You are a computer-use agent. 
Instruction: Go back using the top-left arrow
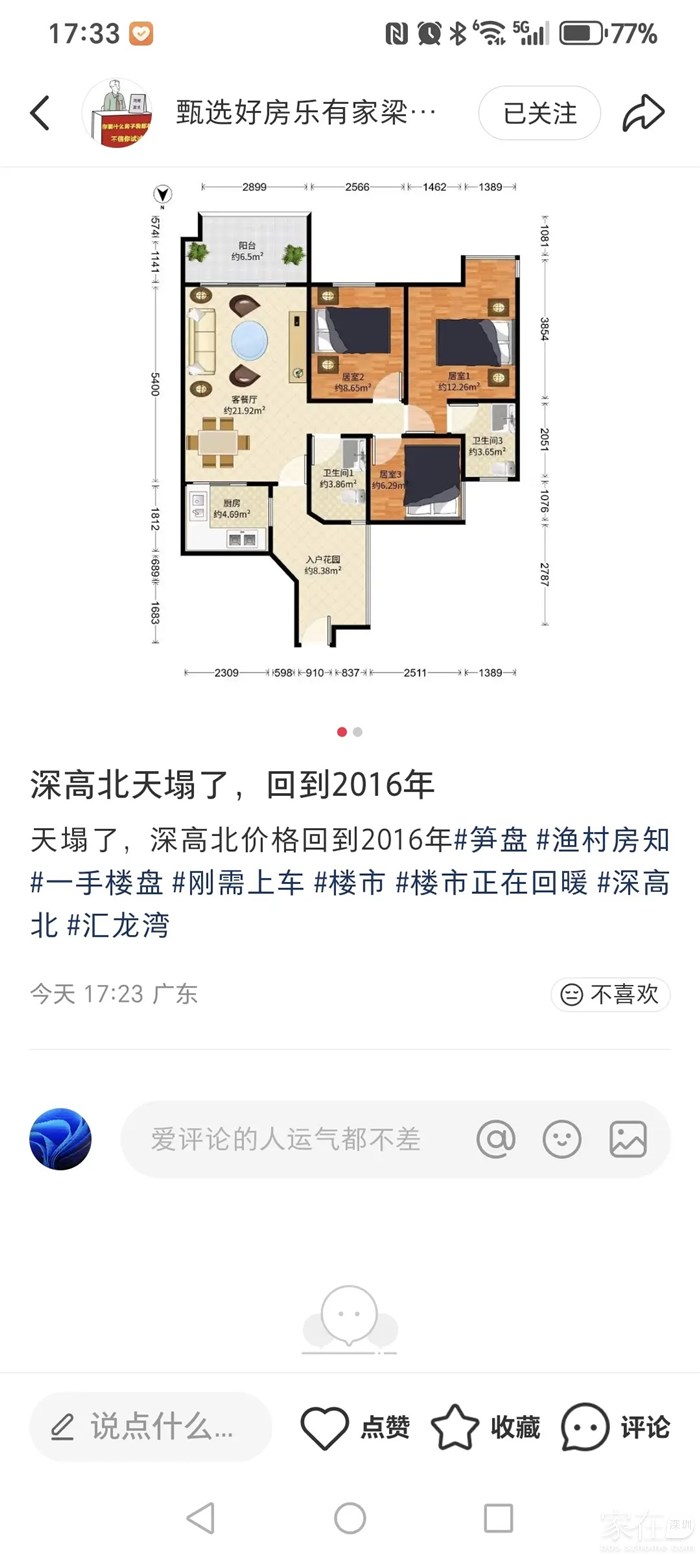(x=40, y=113)
